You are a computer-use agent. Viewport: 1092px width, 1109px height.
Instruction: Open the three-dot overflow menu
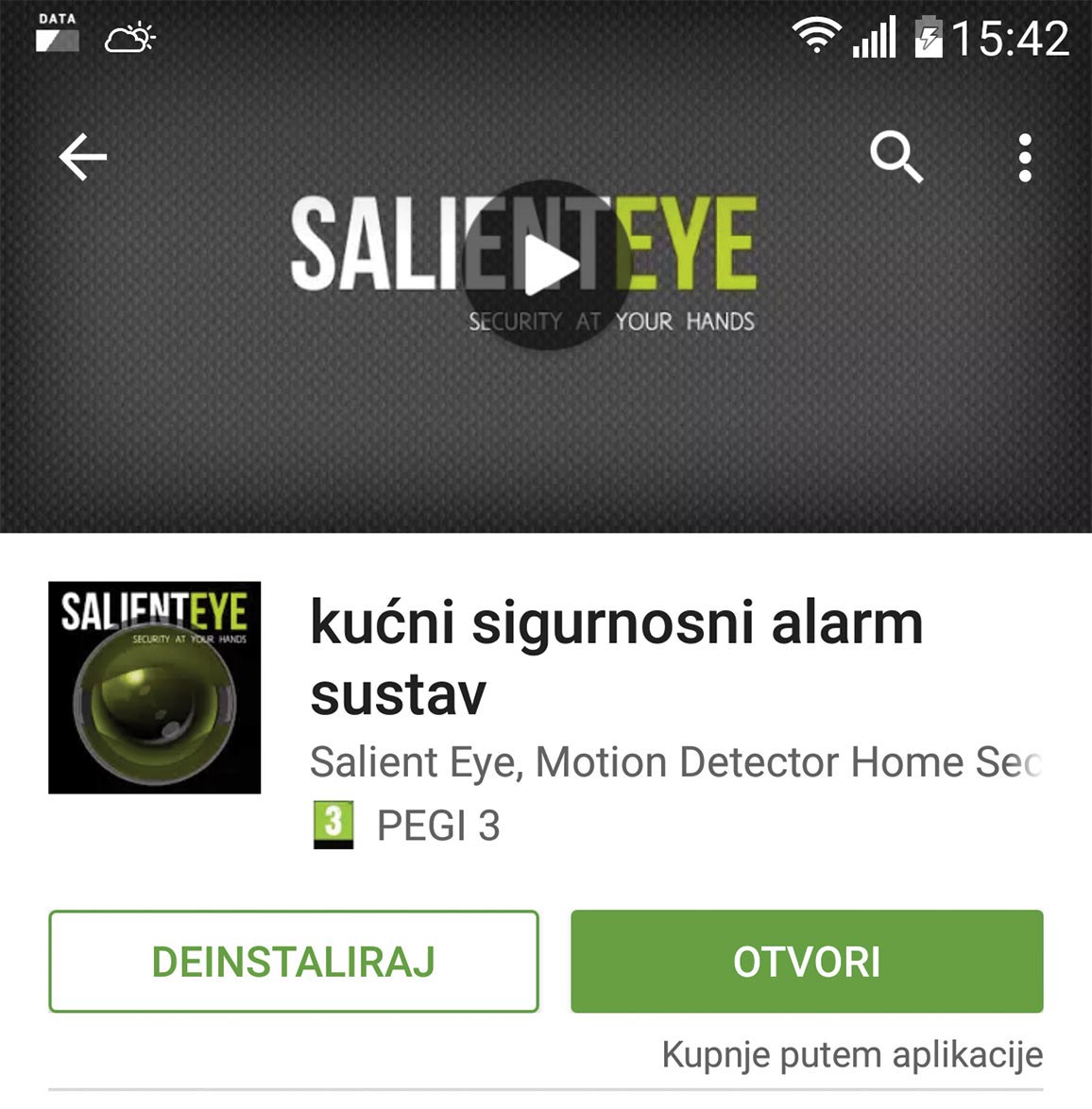(x=1025, y=158)
